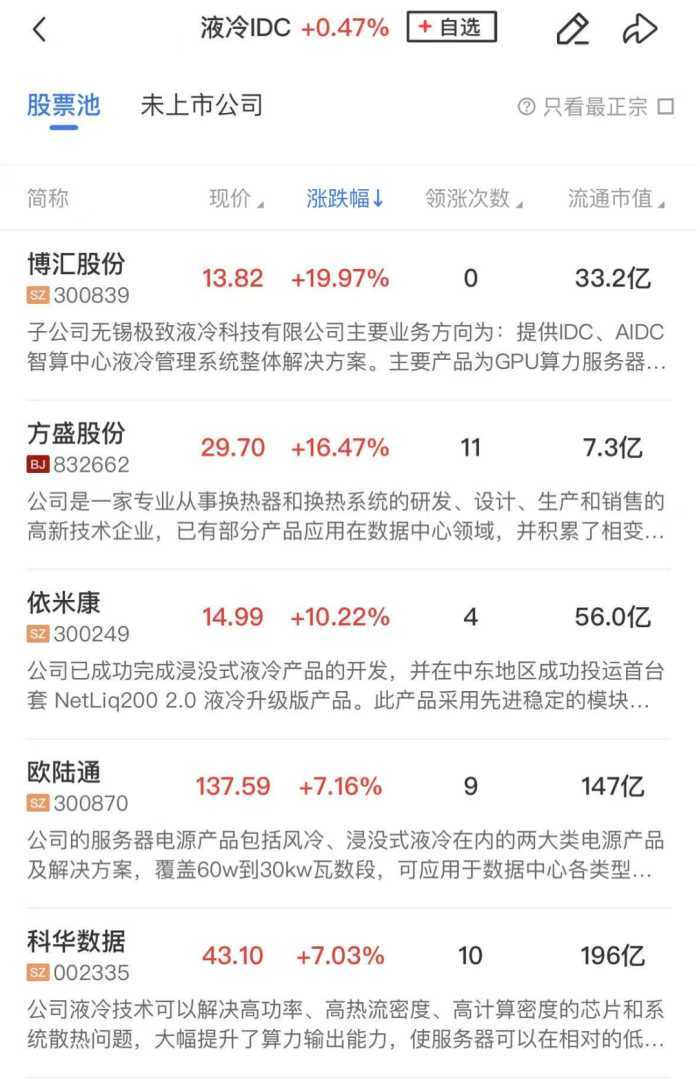Switch to the 未上市公司 tab
The height and width of the screenshot is (1080, 697).
[x=201, y=106]
